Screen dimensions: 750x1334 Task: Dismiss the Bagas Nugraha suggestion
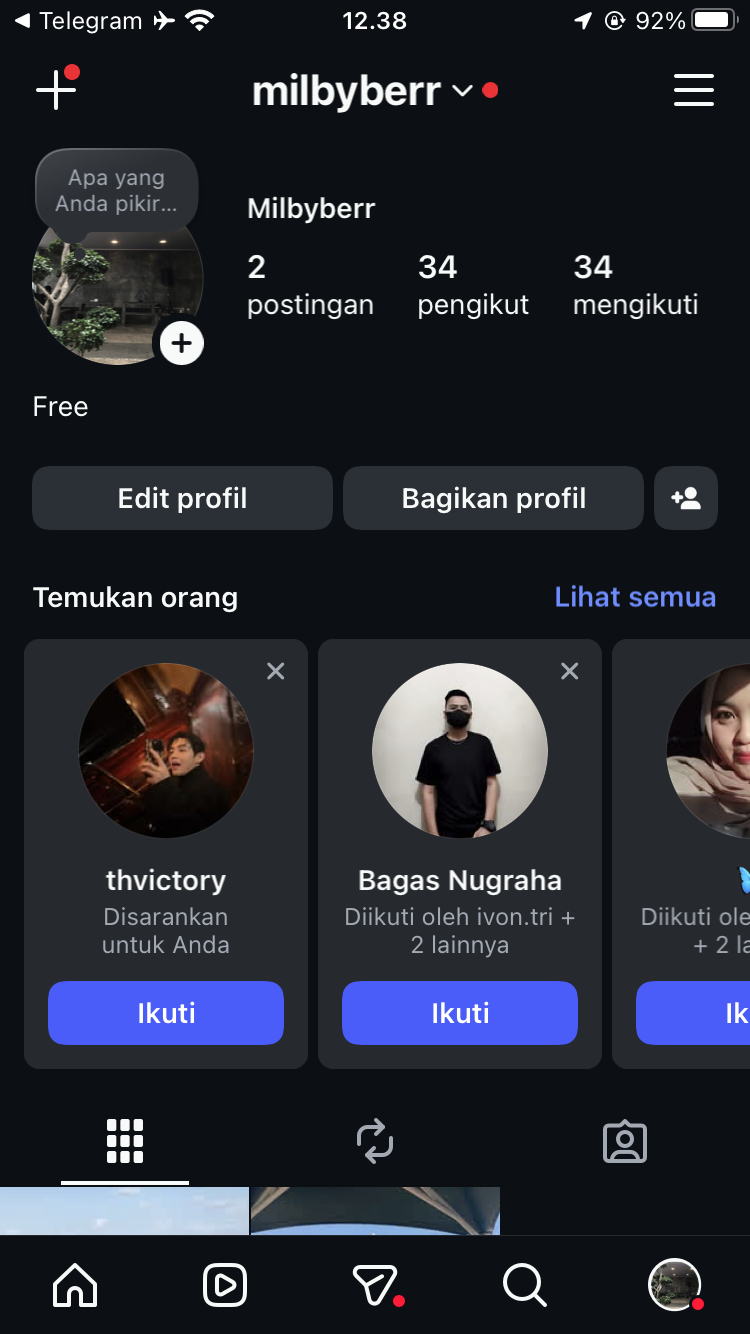[x=570, y=671]
